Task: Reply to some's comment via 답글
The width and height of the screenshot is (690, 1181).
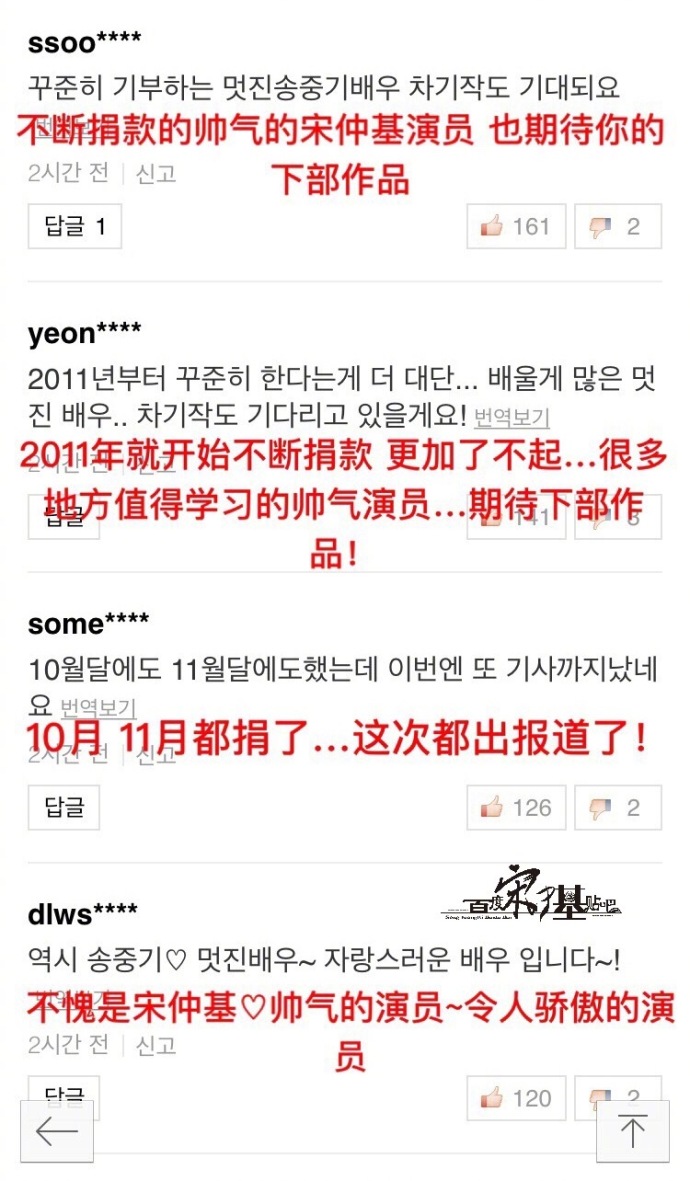Action: (x=64, y=807)
